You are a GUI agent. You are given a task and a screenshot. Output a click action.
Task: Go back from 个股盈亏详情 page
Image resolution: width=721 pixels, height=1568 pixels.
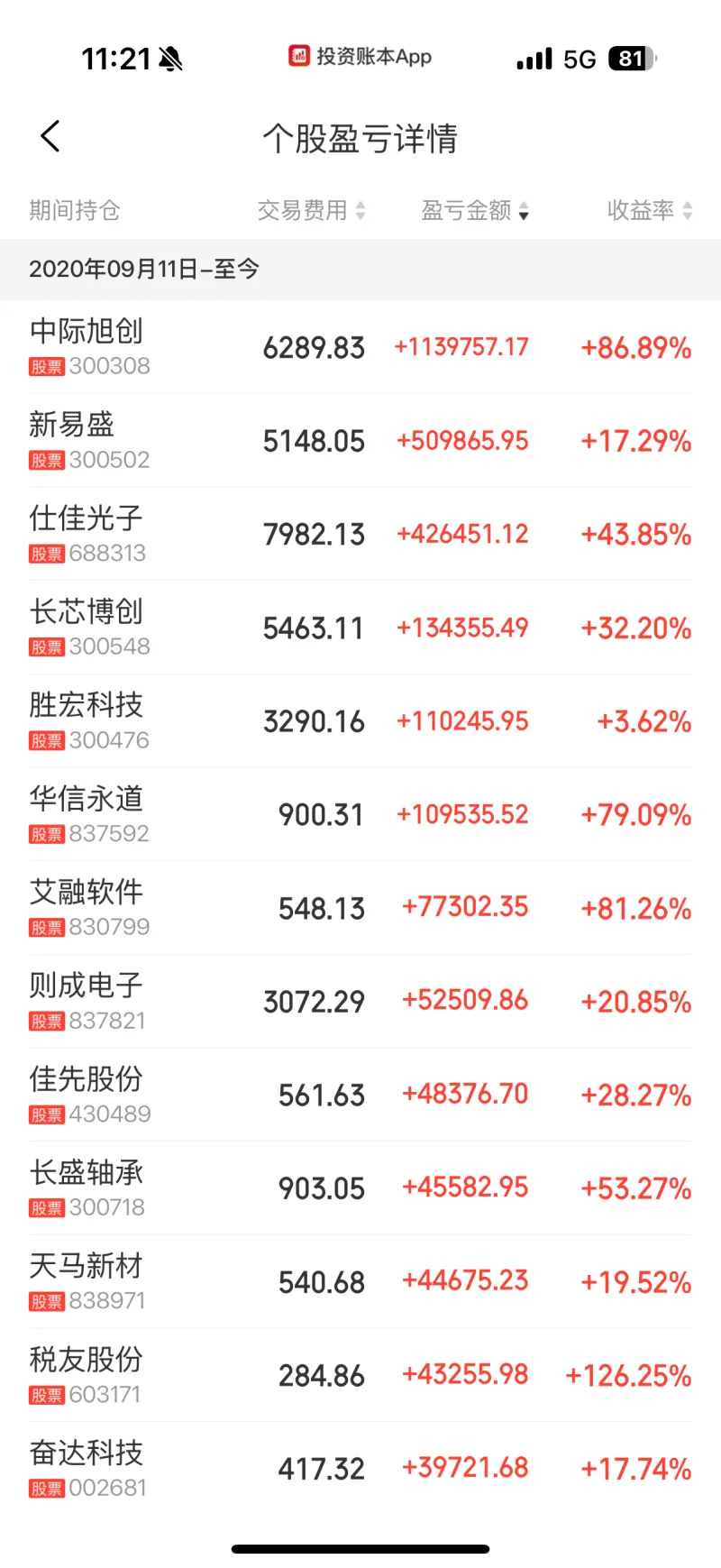[50, 137]
